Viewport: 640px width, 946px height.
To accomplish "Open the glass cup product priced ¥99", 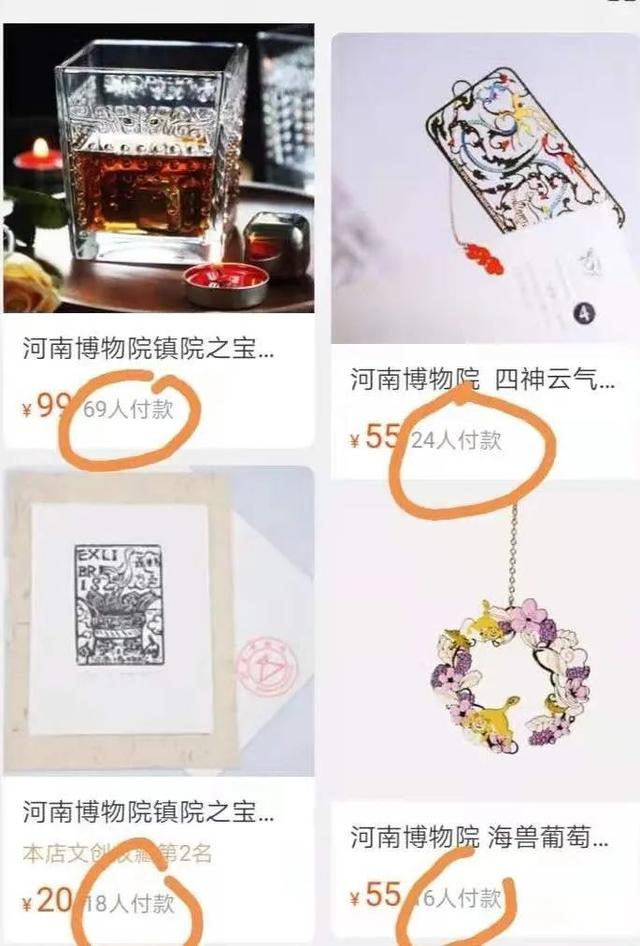I will [x=160, y=170].
